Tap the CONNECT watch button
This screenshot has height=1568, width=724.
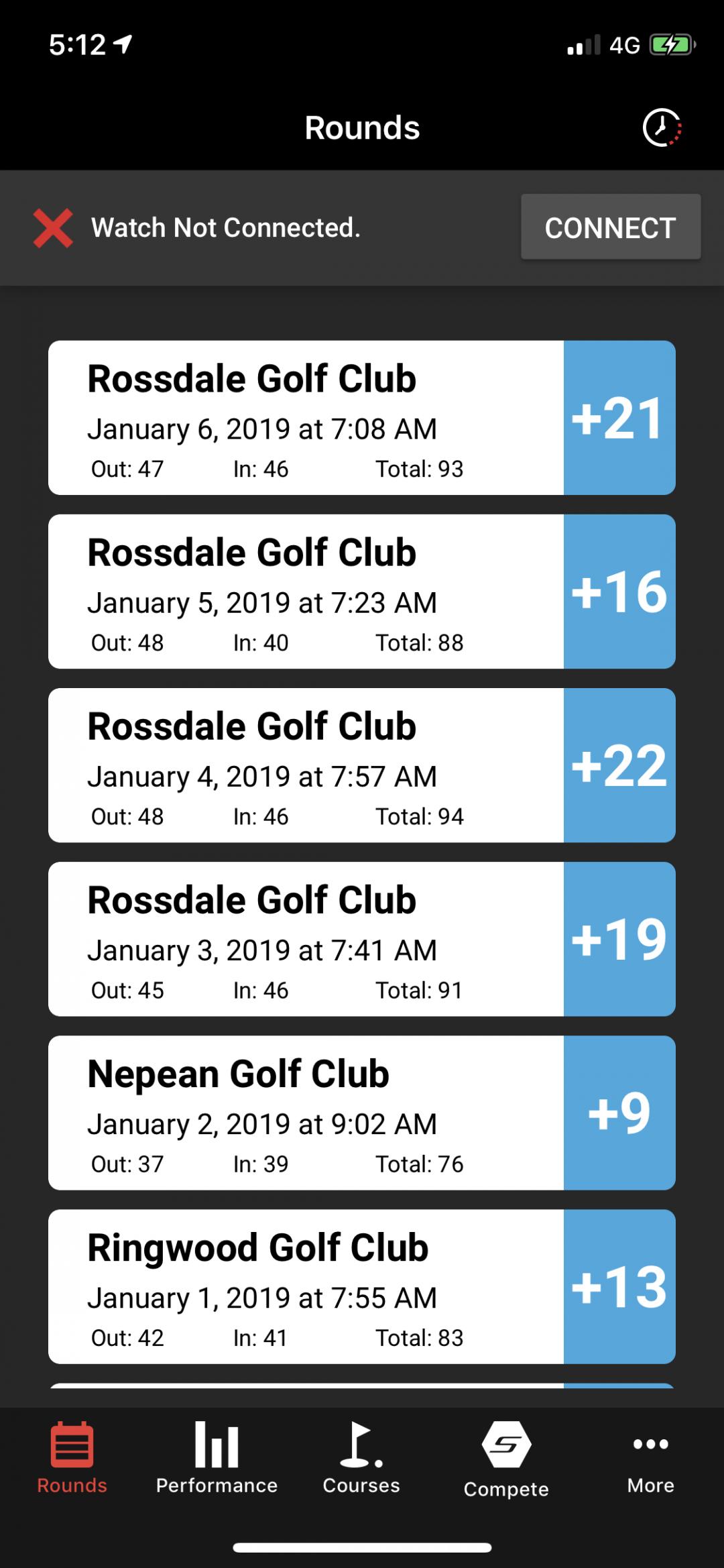click(x=611, y=227)
